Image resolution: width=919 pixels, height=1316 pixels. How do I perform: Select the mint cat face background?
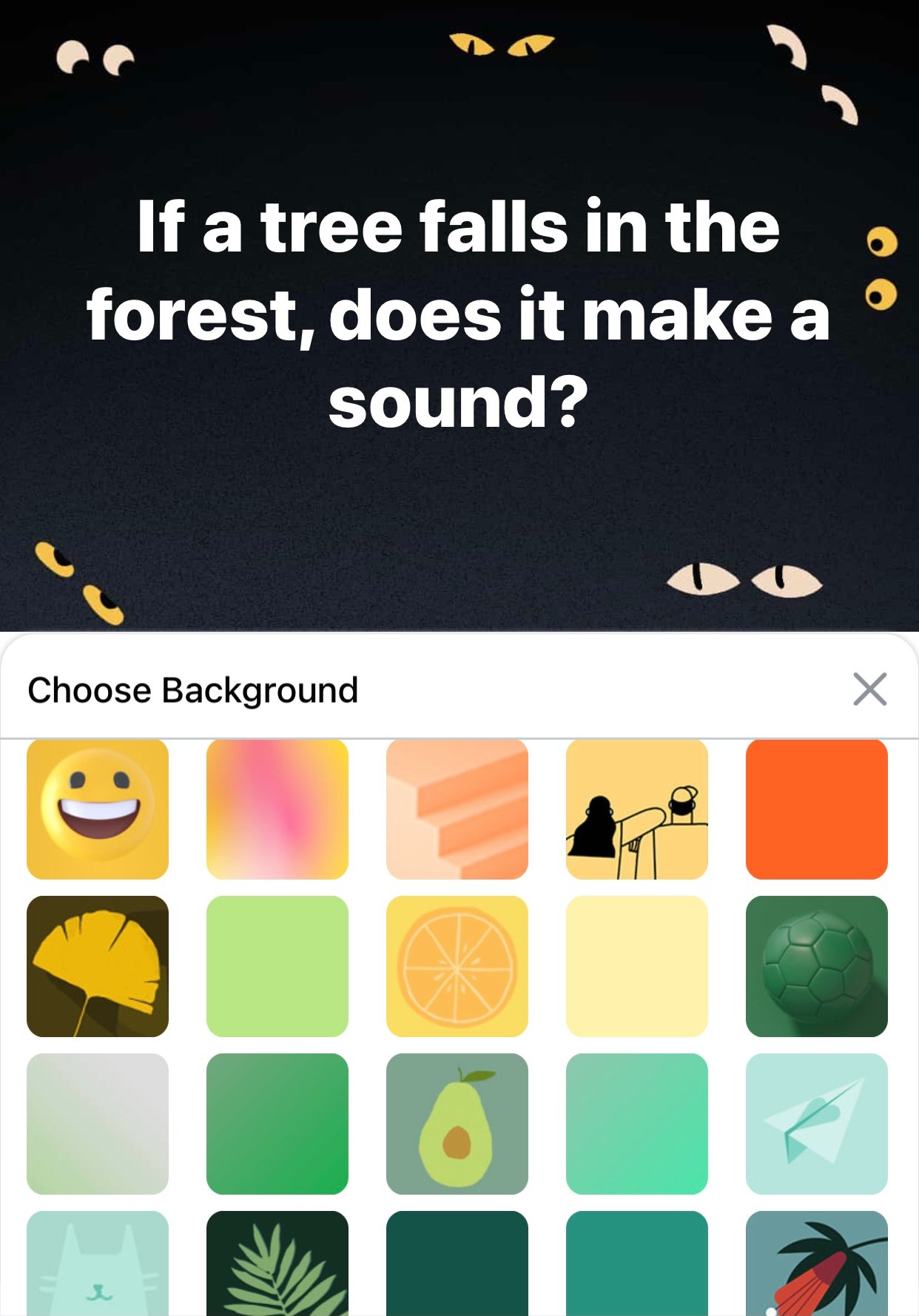(x=98, y=1265)
